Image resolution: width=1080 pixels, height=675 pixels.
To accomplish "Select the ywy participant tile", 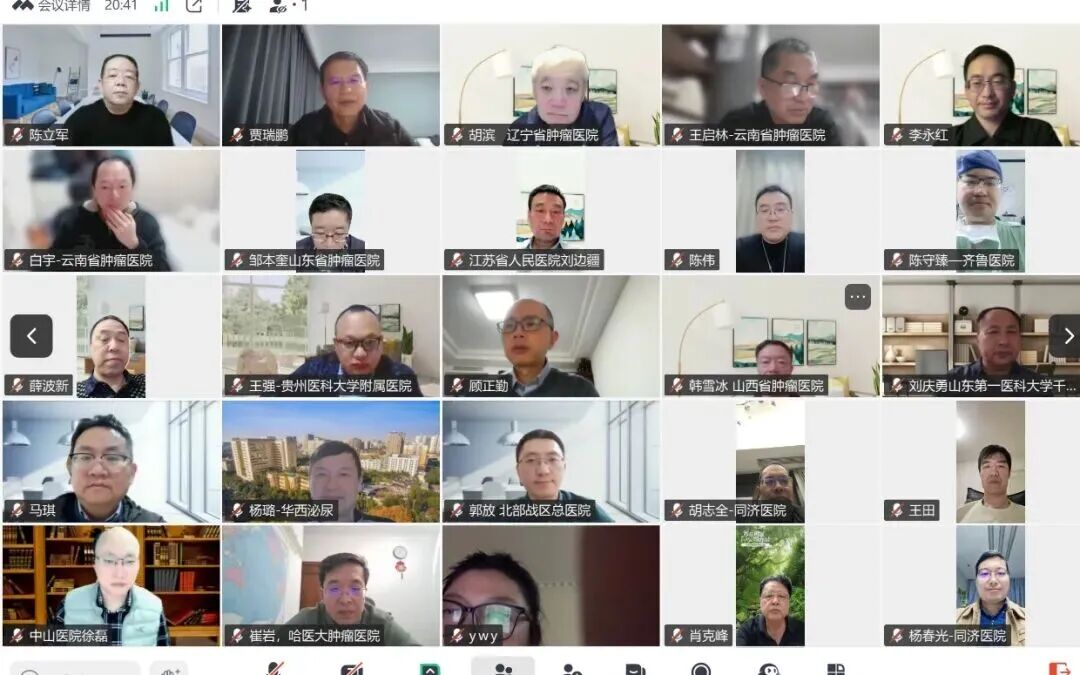I will pos(550,586).
